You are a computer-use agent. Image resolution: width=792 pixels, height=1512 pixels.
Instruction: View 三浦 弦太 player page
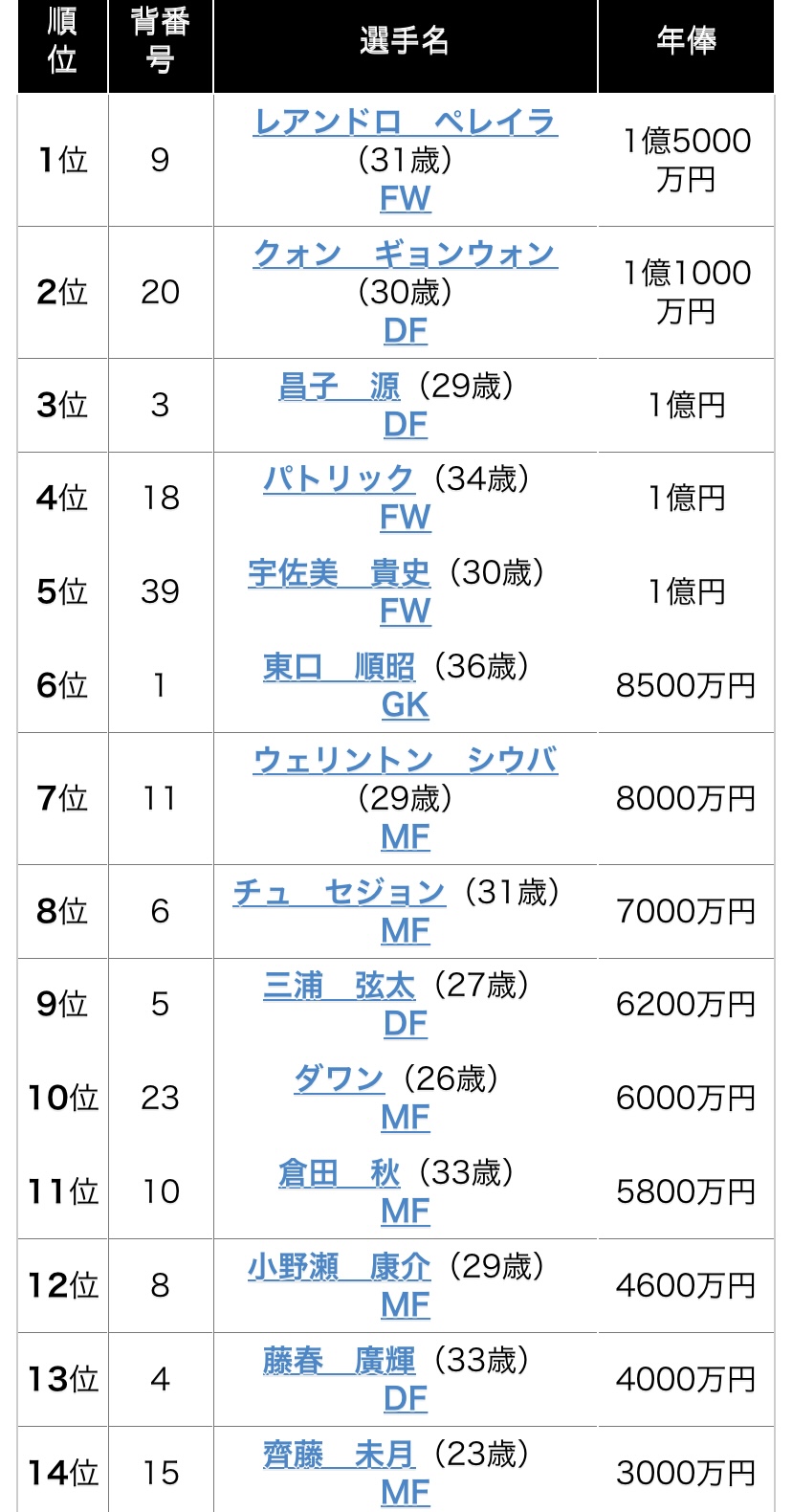(340, 986)
